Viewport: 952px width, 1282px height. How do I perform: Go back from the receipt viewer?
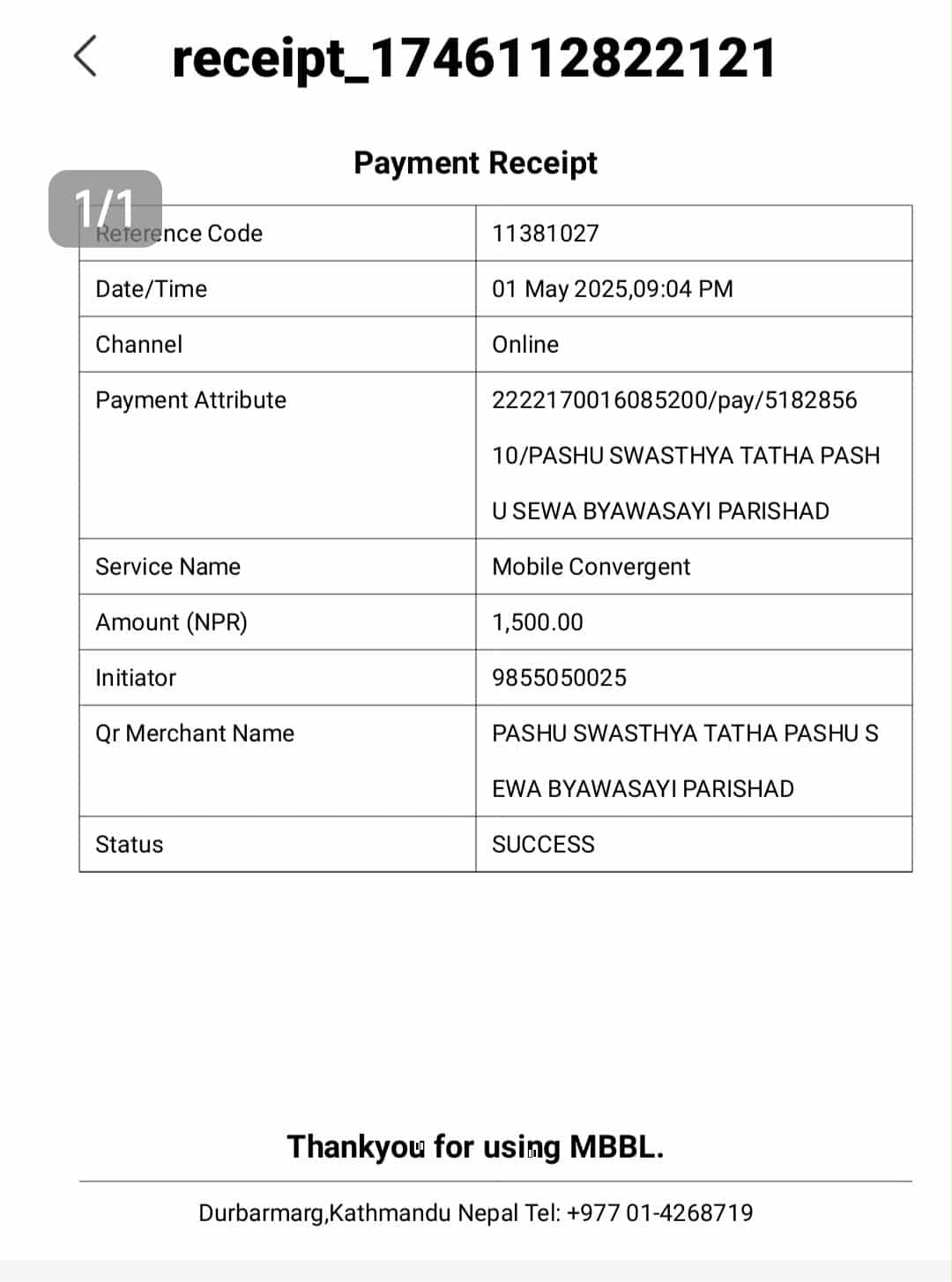coord(85,56)
